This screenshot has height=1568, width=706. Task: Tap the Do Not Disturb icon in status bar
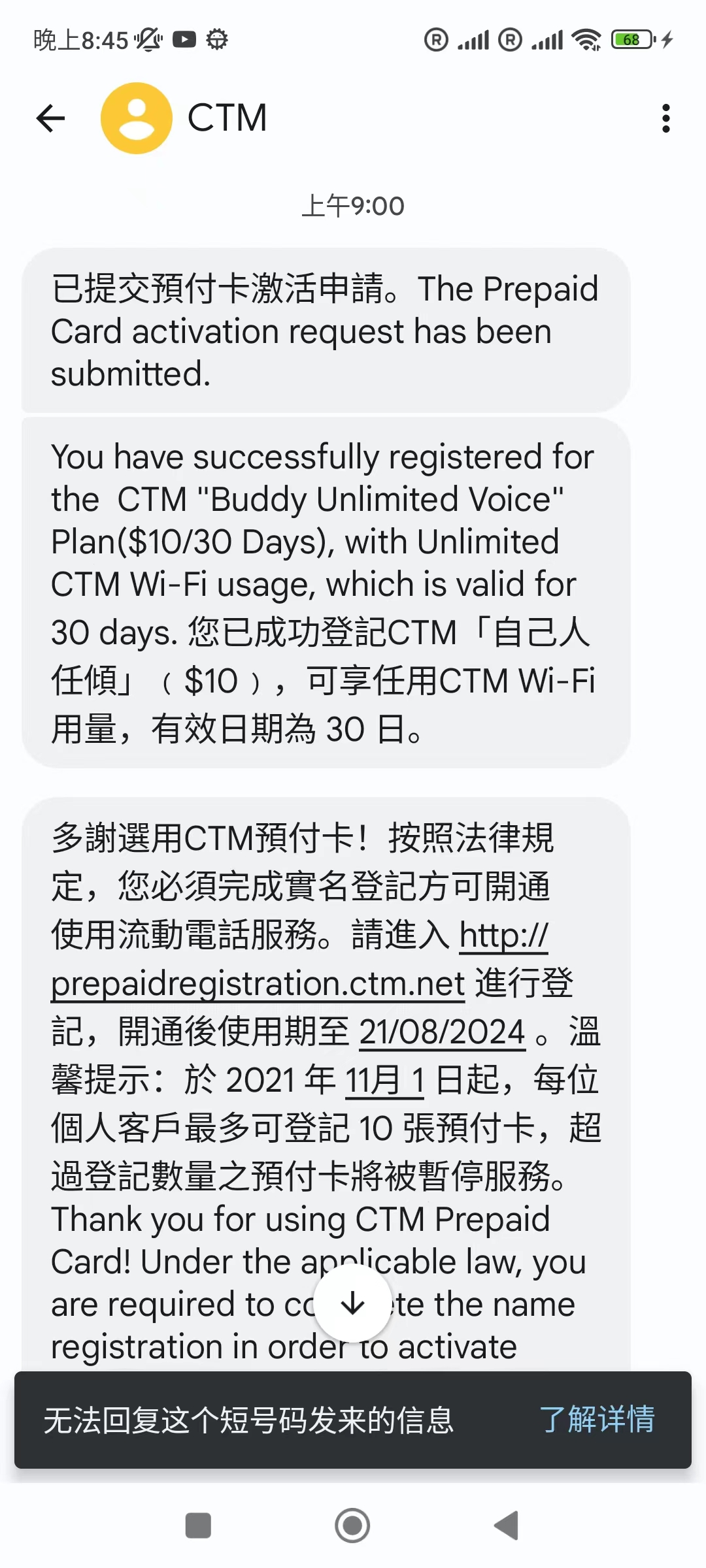(x=149, y=39)
